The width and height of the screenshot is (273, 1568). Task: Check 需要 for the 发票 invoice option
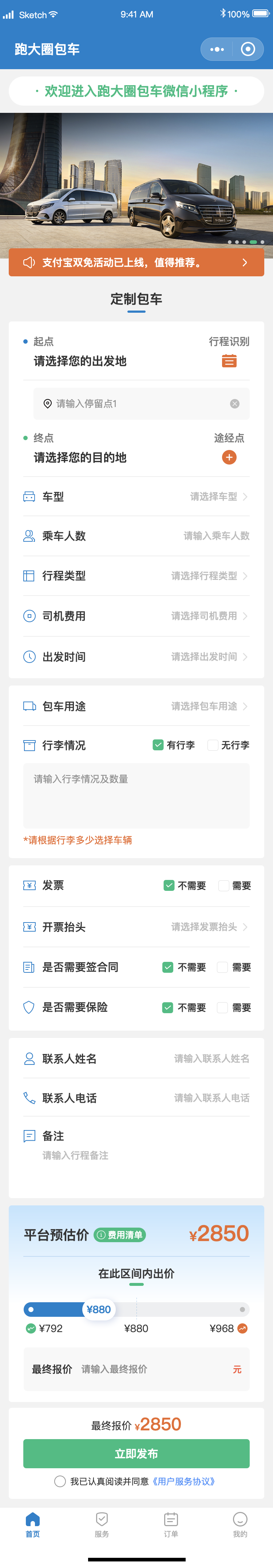pyautogui.click(x=224, y=886)
